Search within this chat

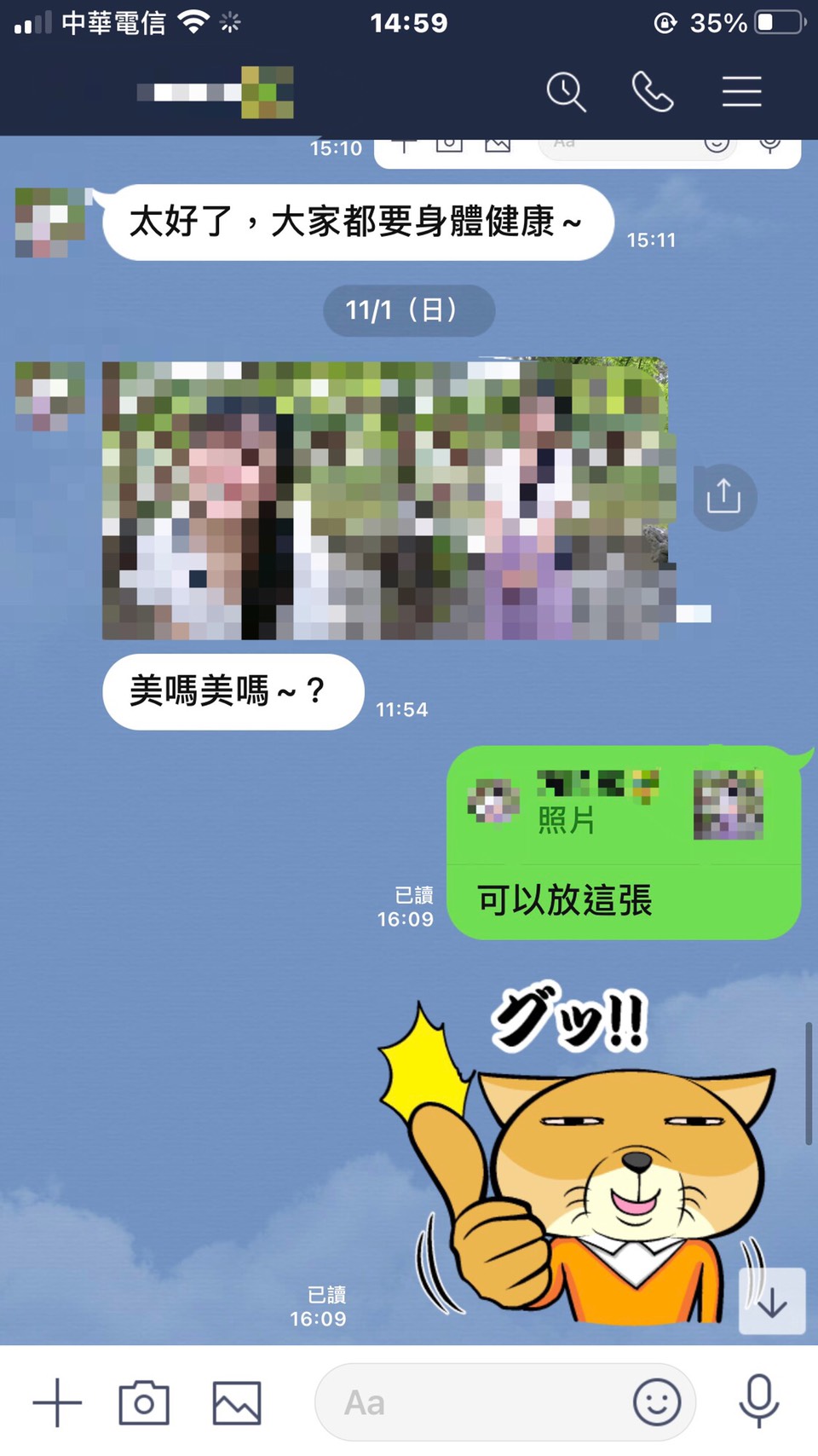pos(566,91)
